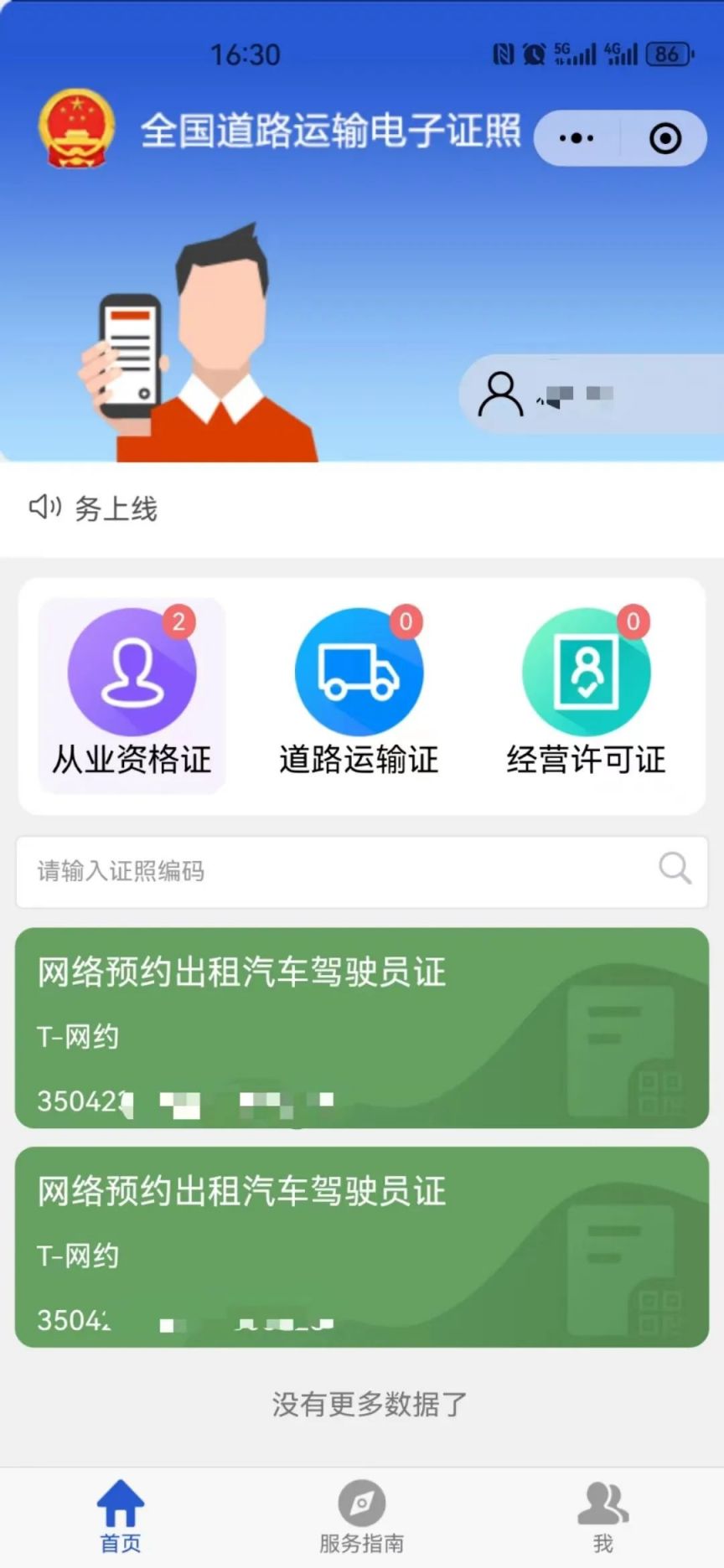Tap the 请输入证照编码 search field
The height and width of the screenshot is (1568, 724).
click(x=335, y=871)
